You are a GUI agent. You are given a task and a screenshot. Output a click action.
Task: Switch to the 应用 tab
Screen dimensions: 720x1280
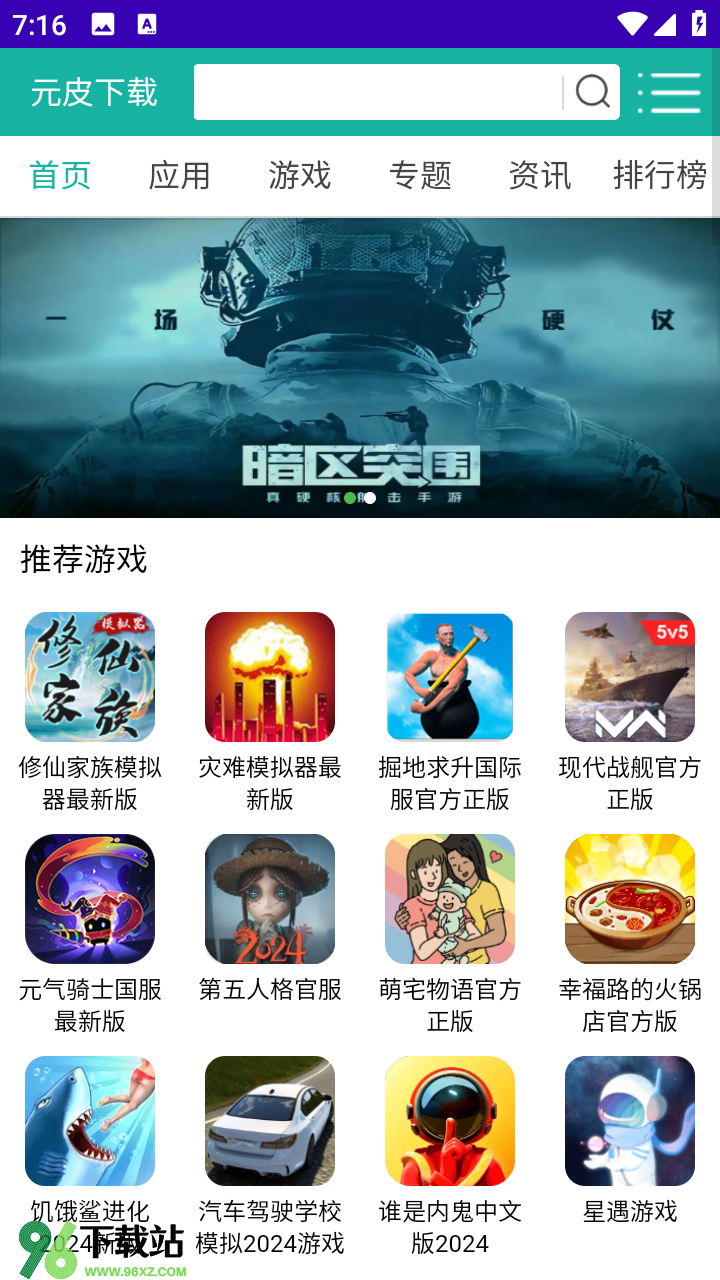click(180, 176)
